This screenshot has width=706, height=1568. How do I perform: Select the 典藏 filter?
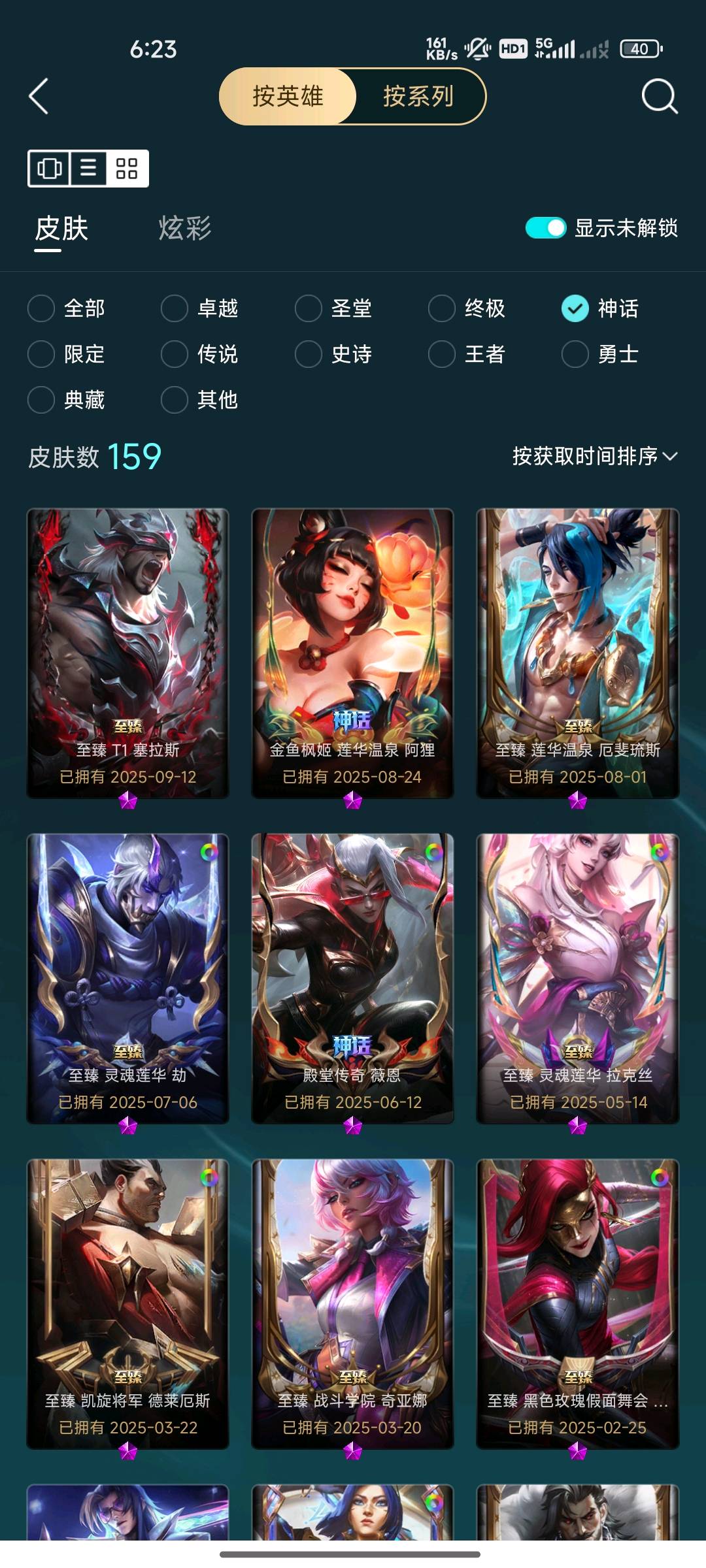[x=67, y=400]
